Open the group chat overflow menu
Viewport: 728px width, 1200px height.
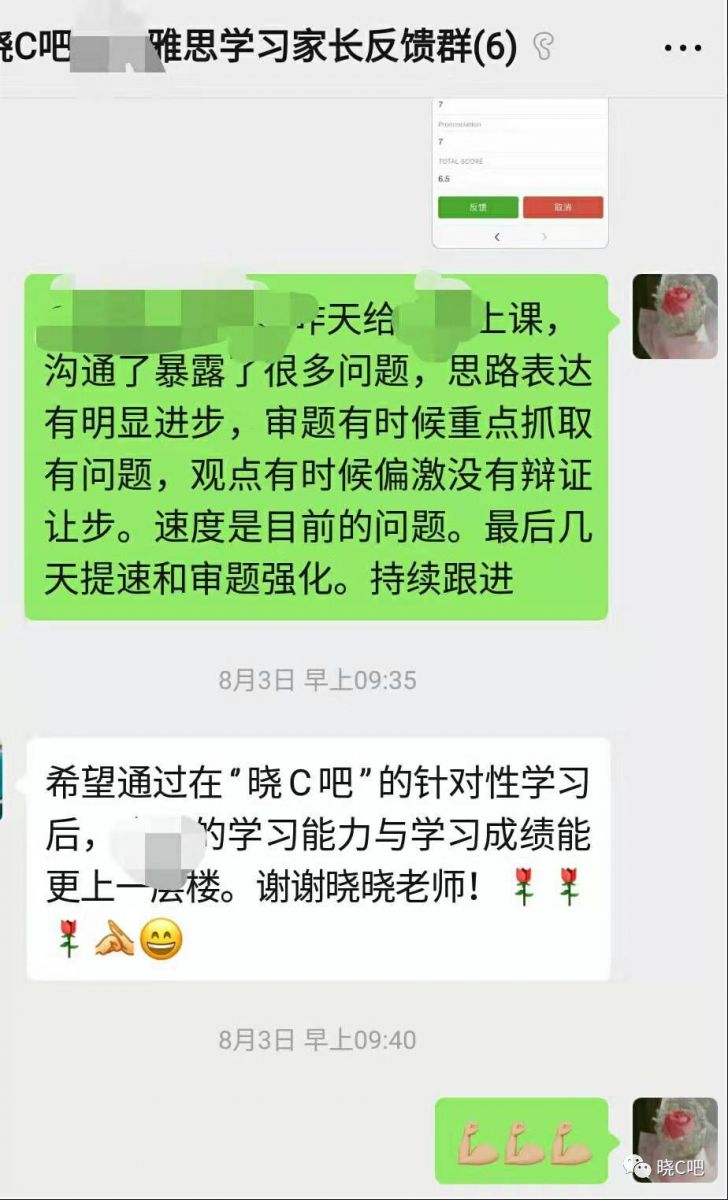tap(683, 47)
